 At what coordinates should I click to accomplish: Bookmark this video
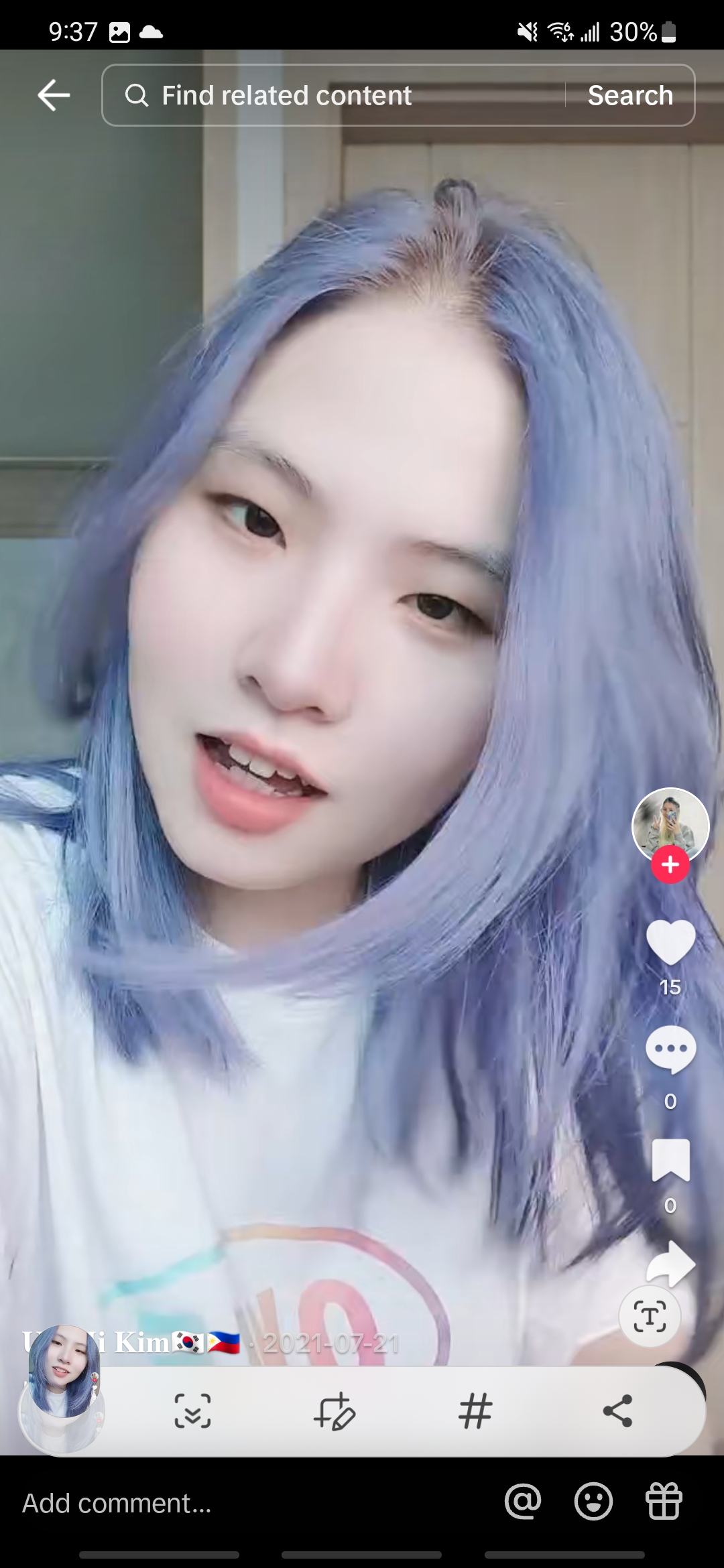point(670,1159)
